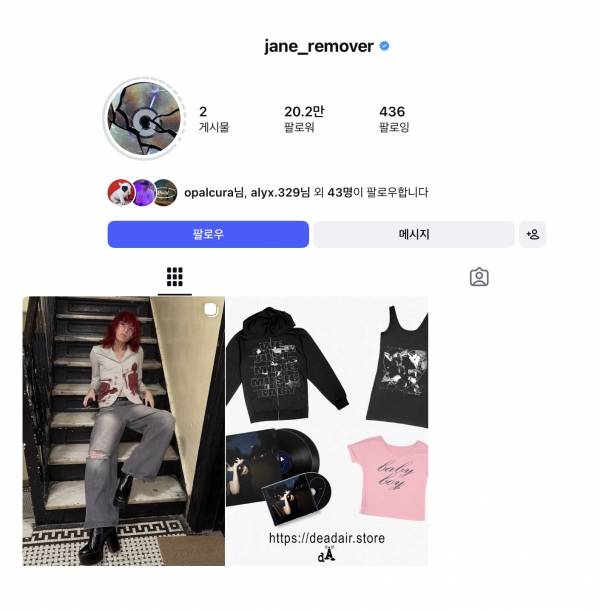Follow jane_remover with the 팔로우 button
This screenshot has width=600, height=611.
pyautogui.click(x=208, y=234)
